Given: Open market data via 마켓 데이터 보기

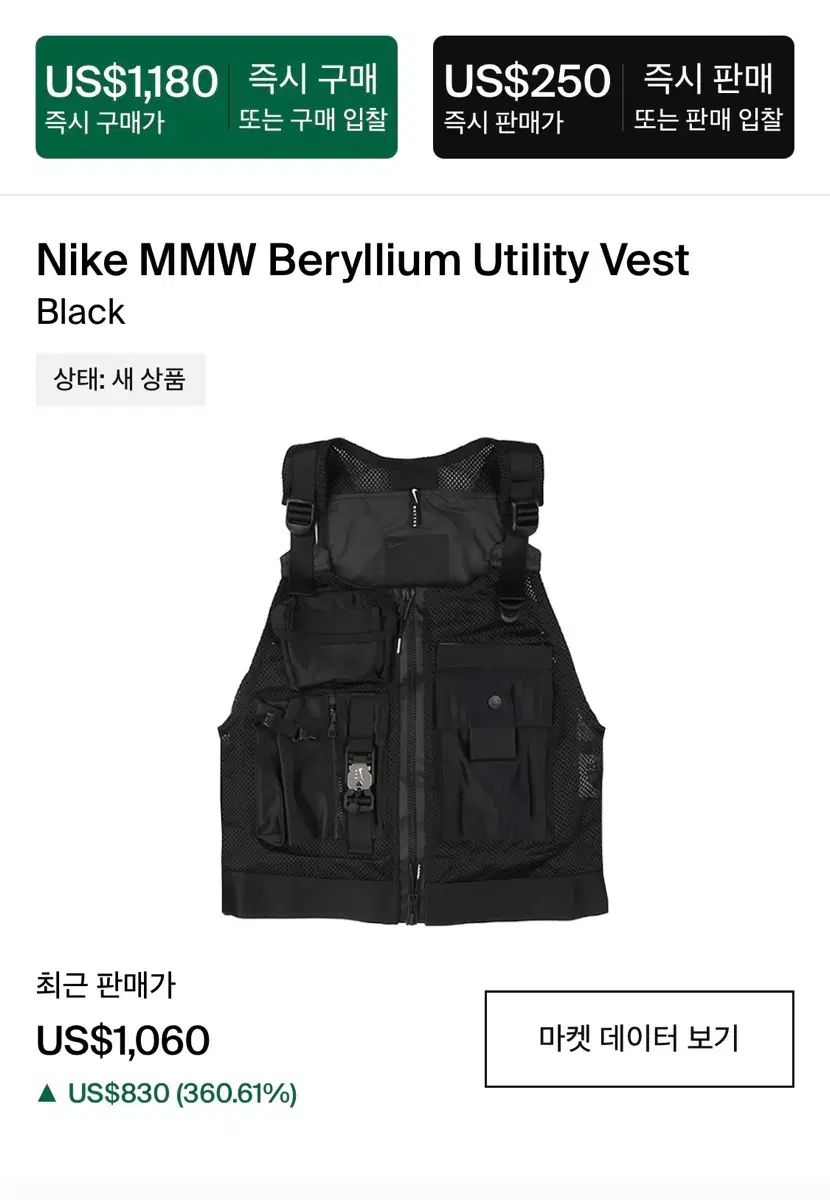Looking at the screenshot, I should pos(639,1039).
